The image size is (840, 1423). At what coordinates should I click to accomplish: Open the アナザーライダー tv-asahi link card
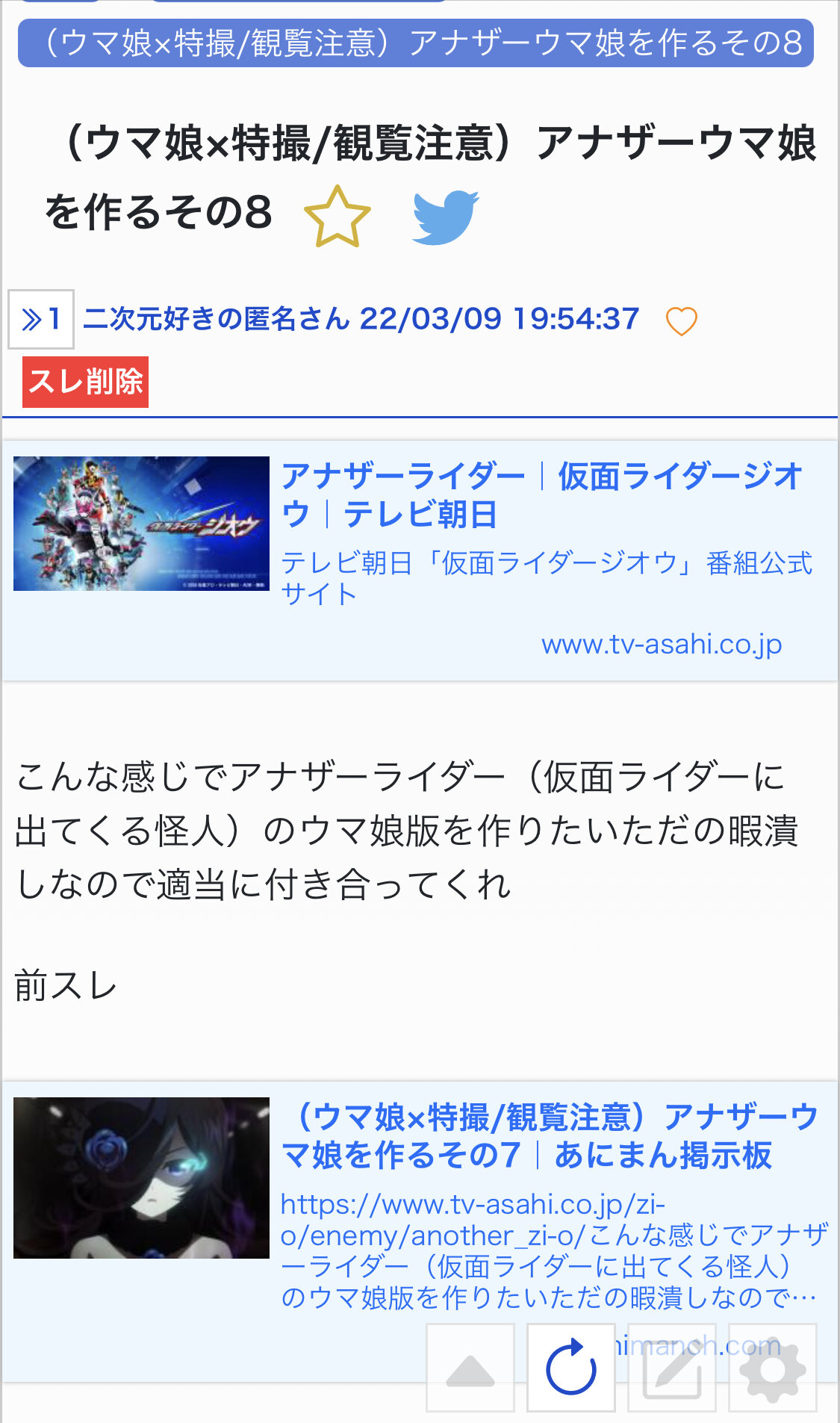[x=420, y=560]
